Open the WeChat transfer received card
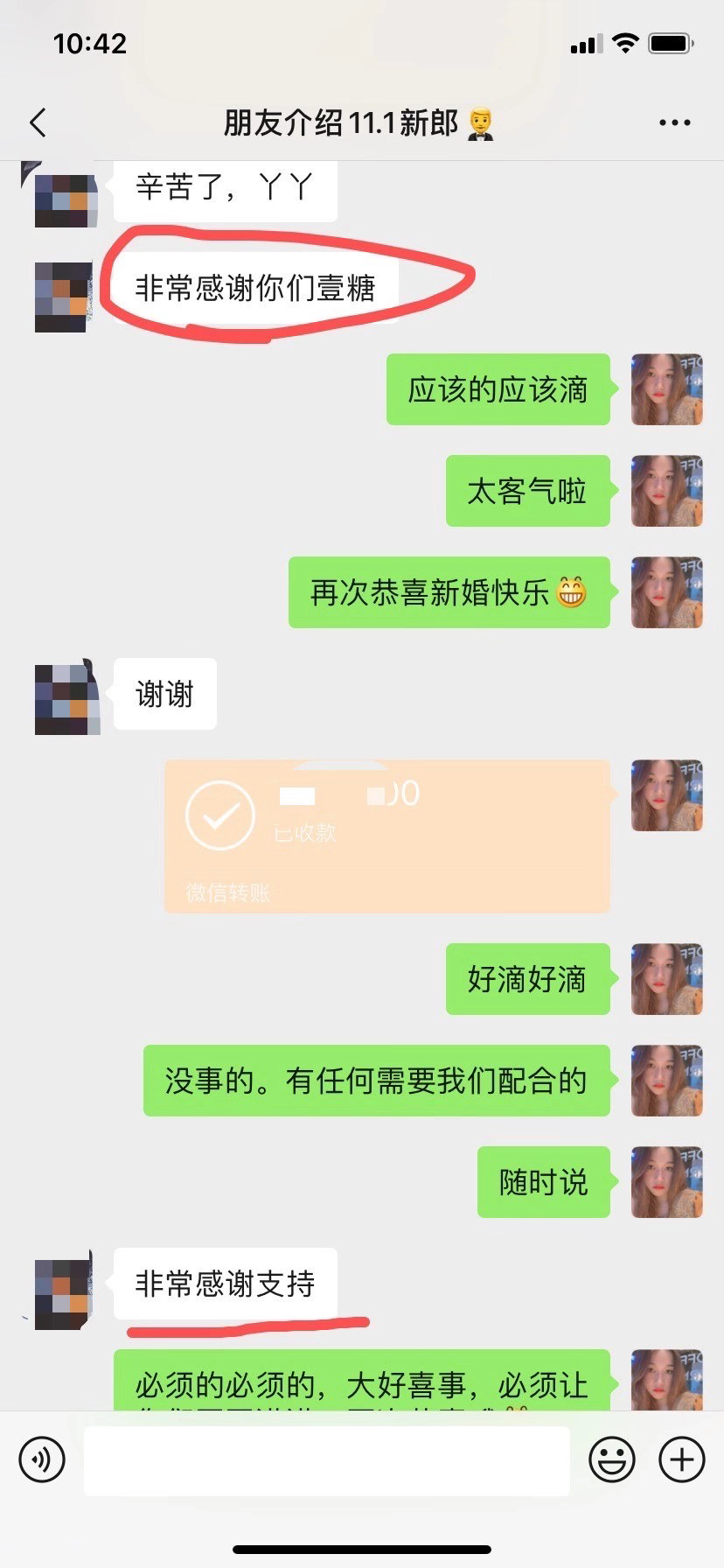 coord(386,836)
